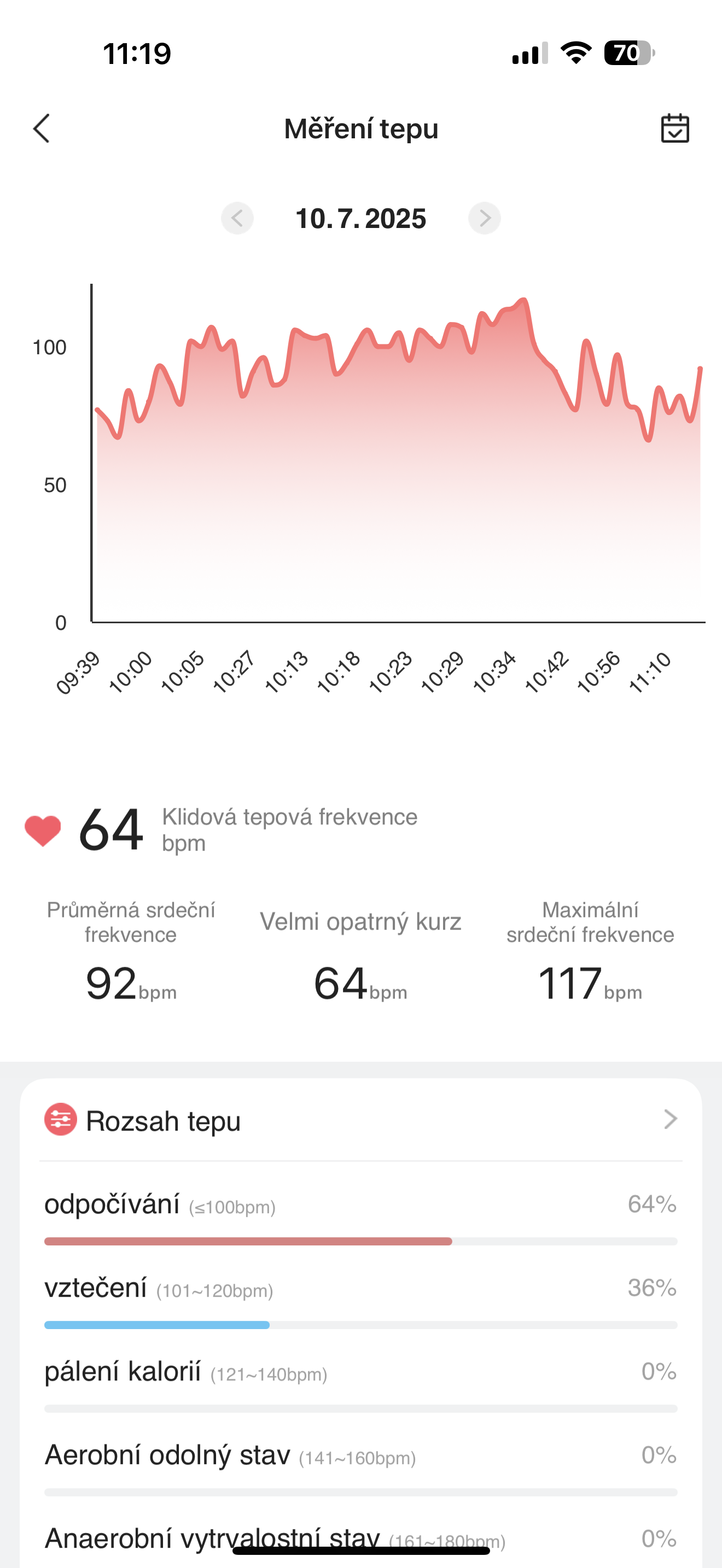Go to the previous day
This screenshot has width=722, height=1568.
pyautogui.click(x=237, y=218)
